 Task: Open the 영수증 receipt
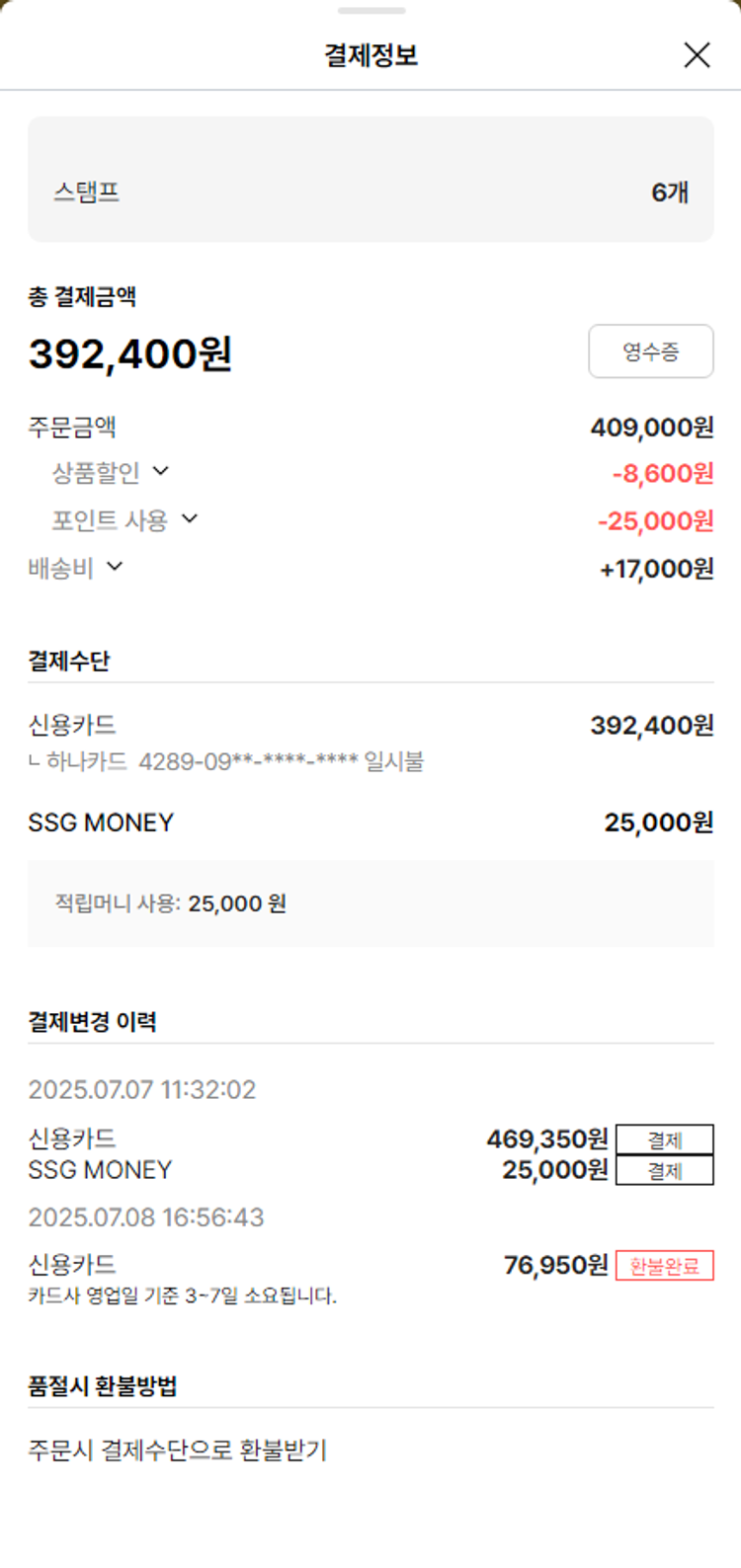[650, 352]
